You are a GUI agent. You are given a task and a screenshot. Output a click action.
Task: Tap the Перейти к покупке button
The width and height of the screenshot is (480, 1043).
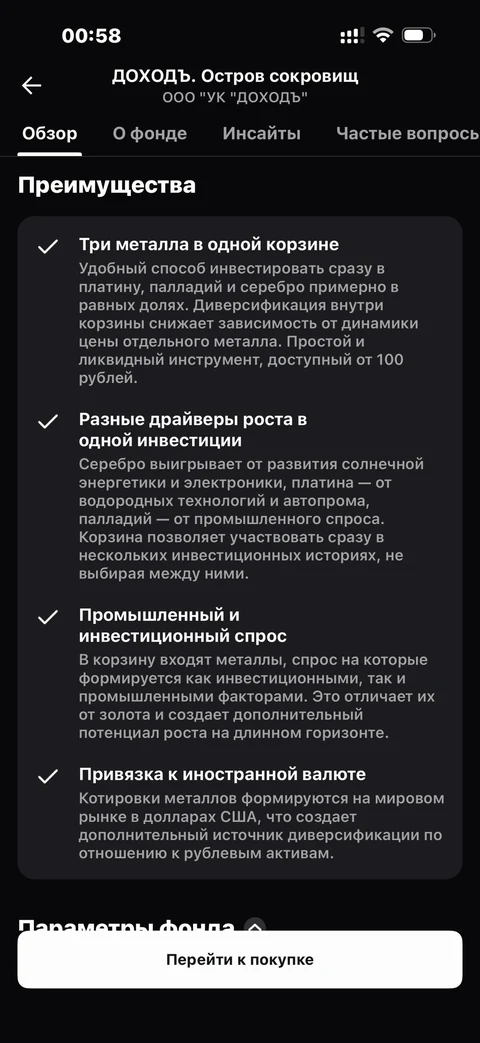pyautogui.click(x=240, y=959)
